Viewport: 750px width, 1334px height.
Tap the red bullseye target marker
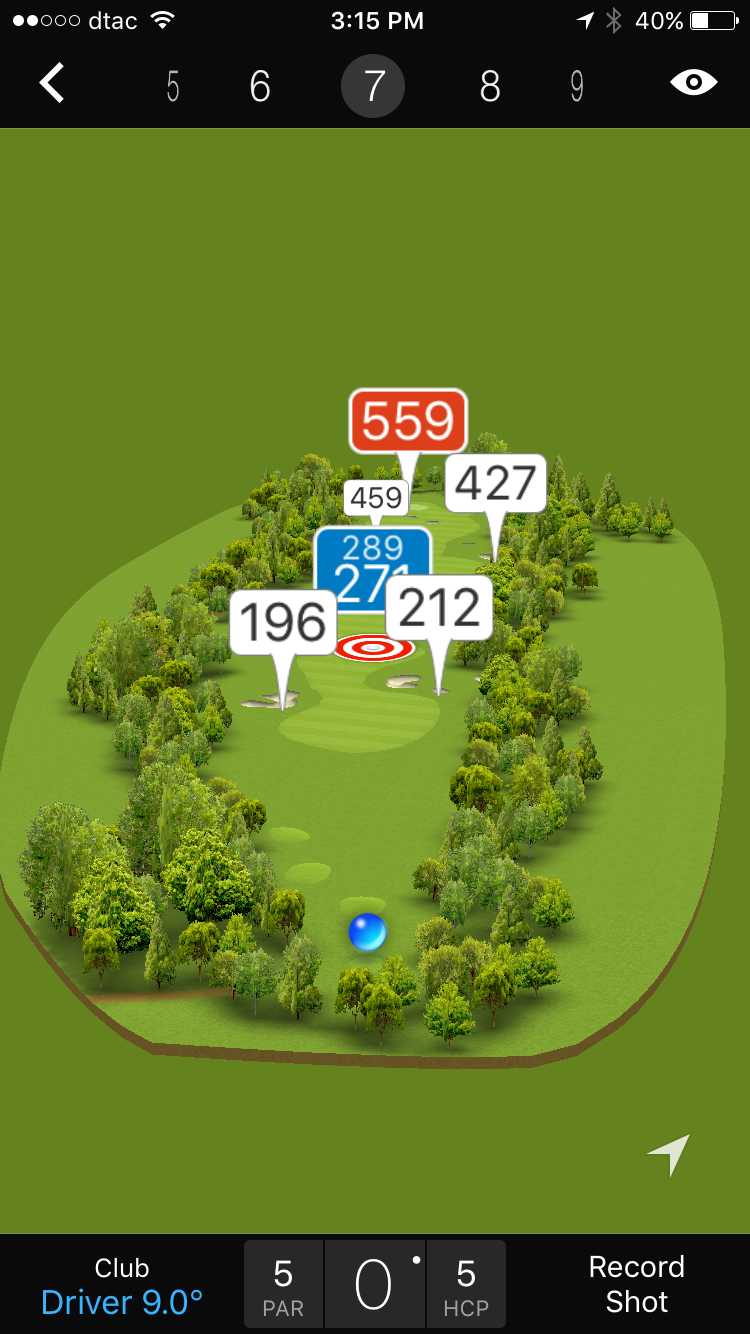pyautogui.click(x=374, y=648)
